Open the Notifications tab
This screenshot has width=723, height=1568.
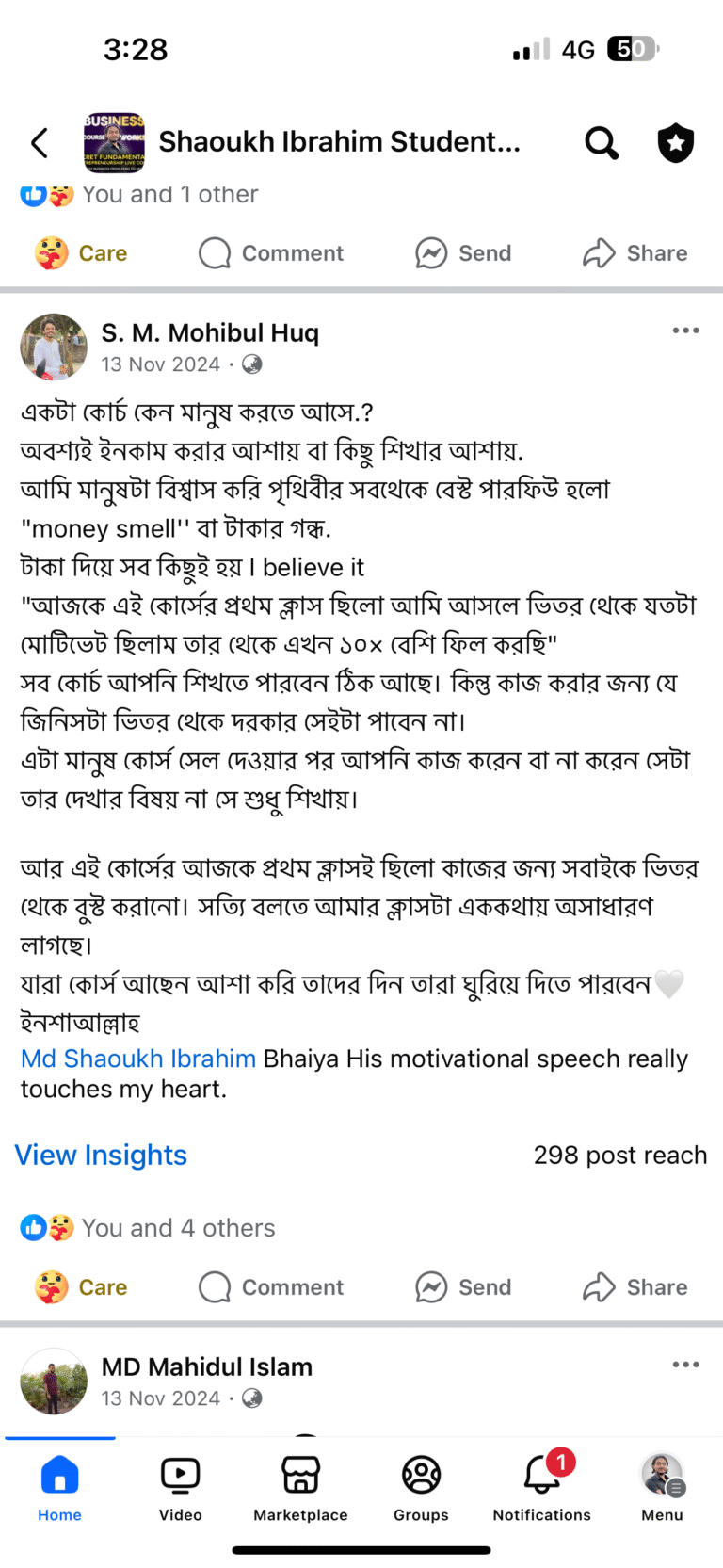pos(541,1488)
